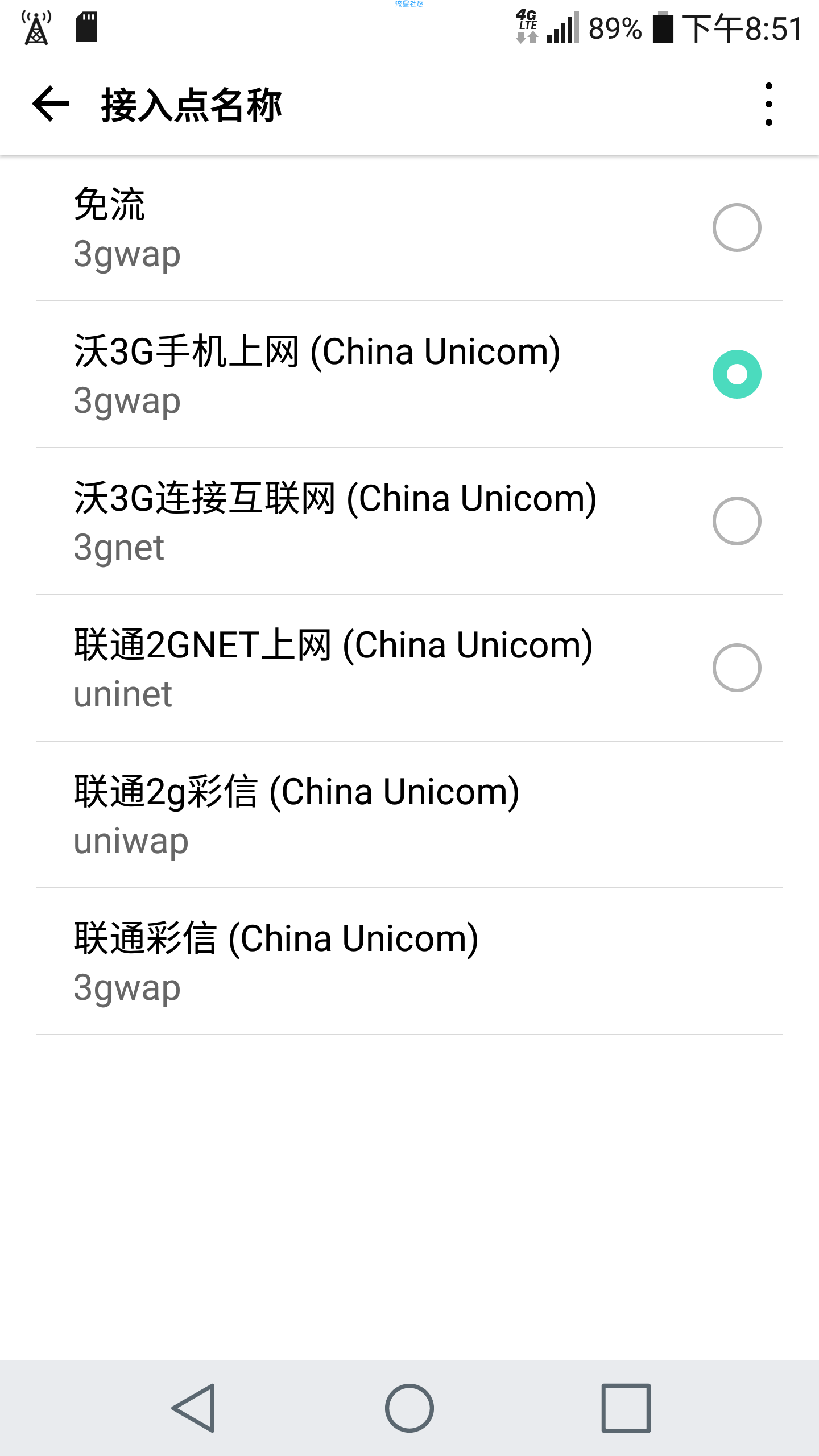Select 沃3G连接互联网 radio button
819x1456 pixels.
(x=737, y=521)
